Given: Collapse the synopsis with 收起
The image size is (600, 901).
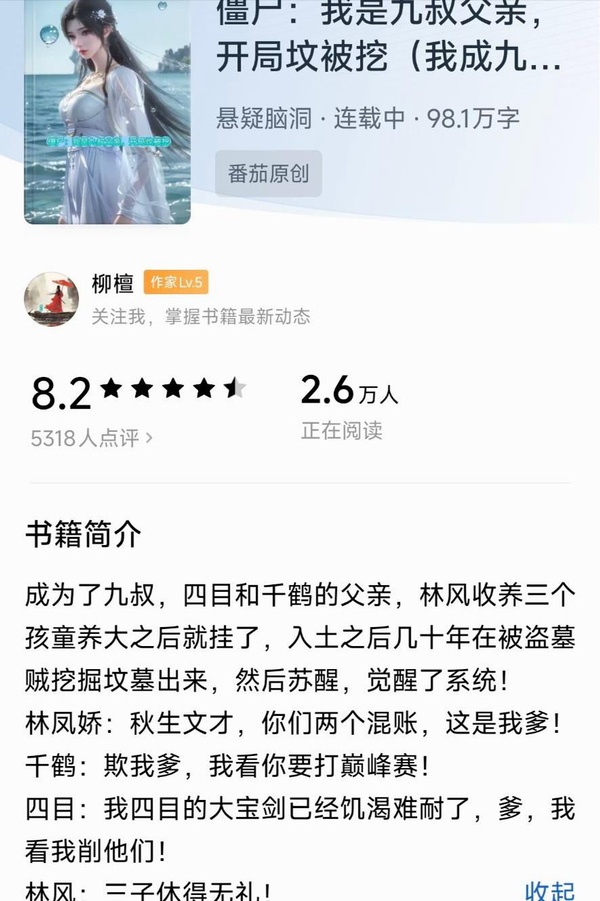Looking at the screenshot, I should [550, 889].
